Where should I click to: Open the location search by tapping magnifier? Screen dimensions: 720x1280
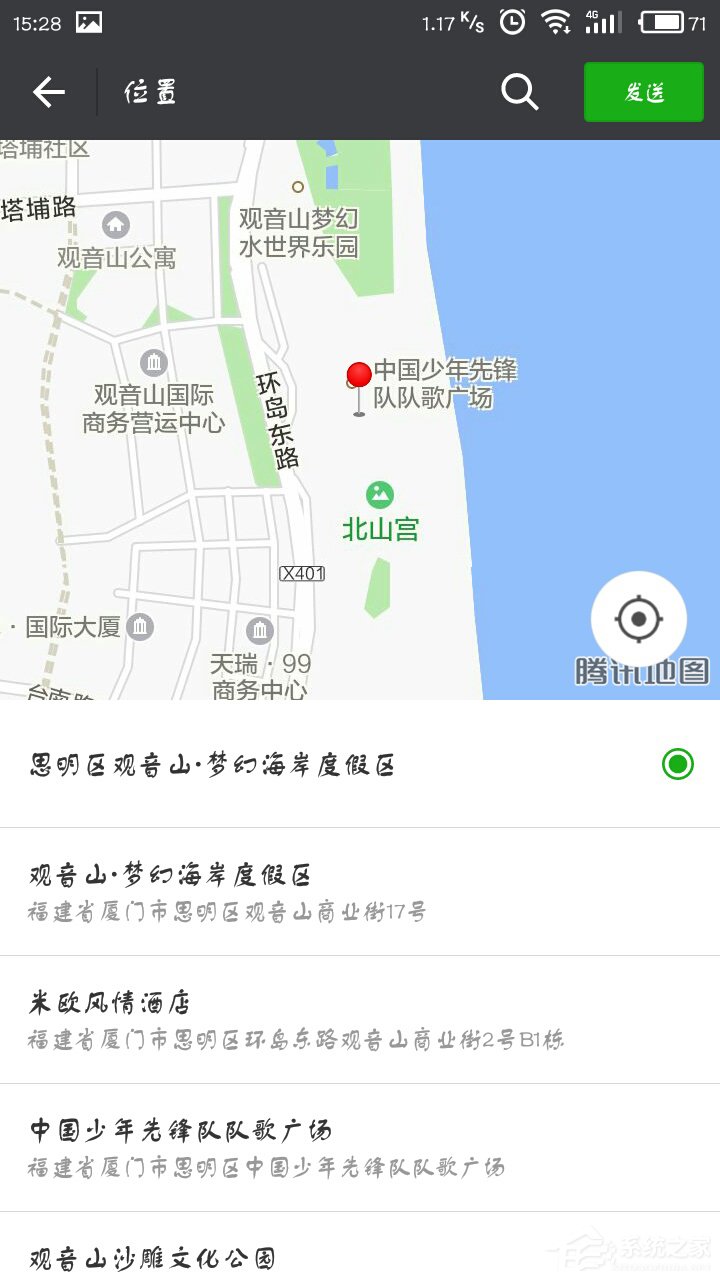519,91
